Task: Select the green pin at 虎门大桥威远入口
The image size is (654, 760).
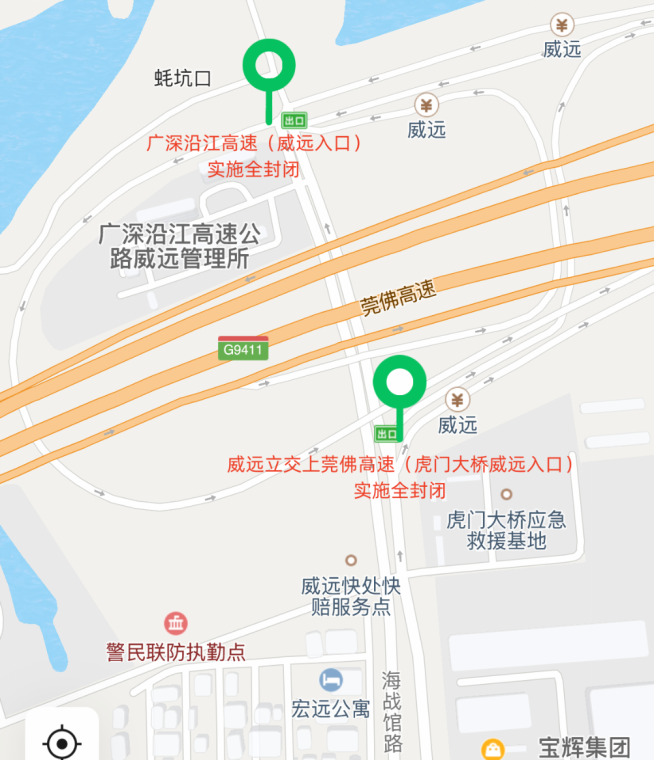Action: pyautogui.click(x=400, y=382)
